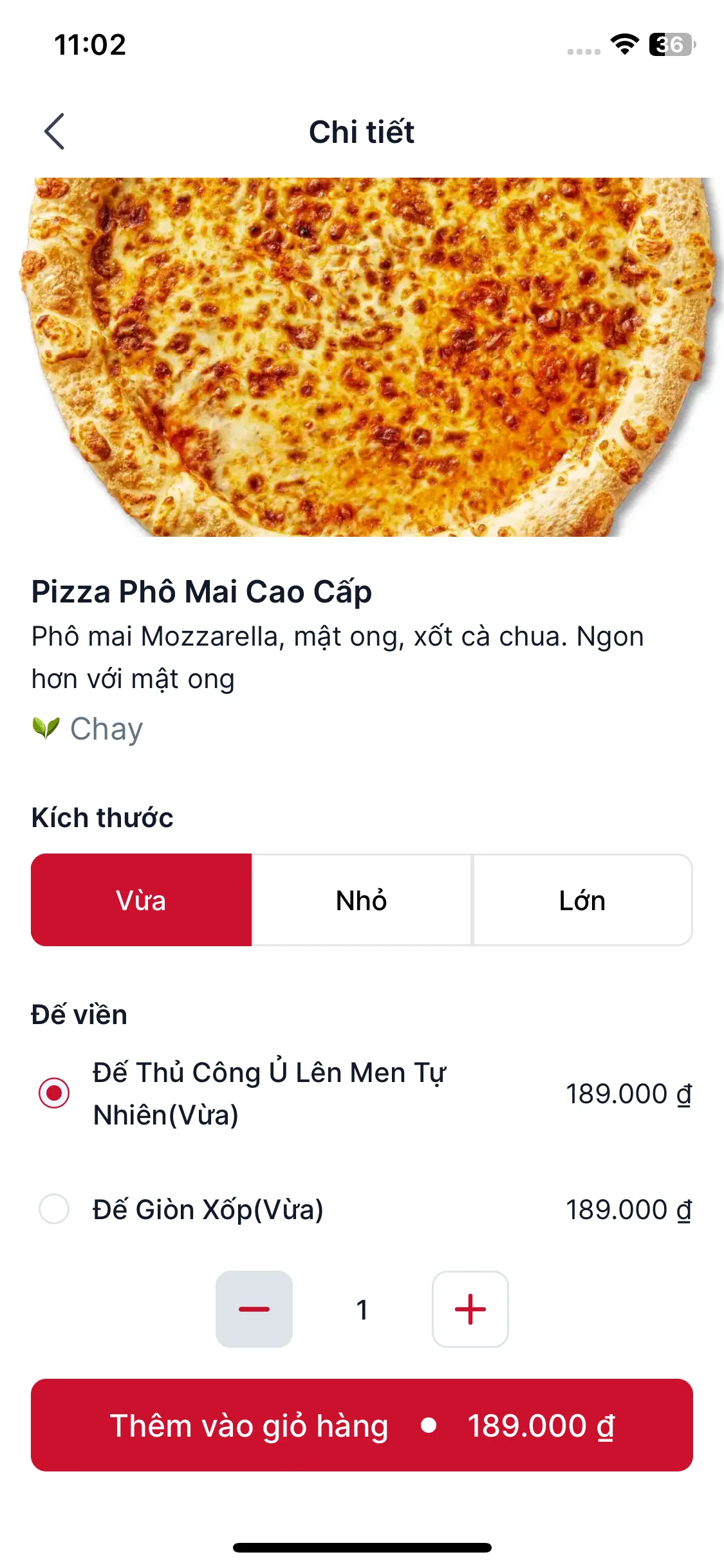Choose the Lớn size
The height and width of the screenshot is (1568, 724).
tap(582, 900)
